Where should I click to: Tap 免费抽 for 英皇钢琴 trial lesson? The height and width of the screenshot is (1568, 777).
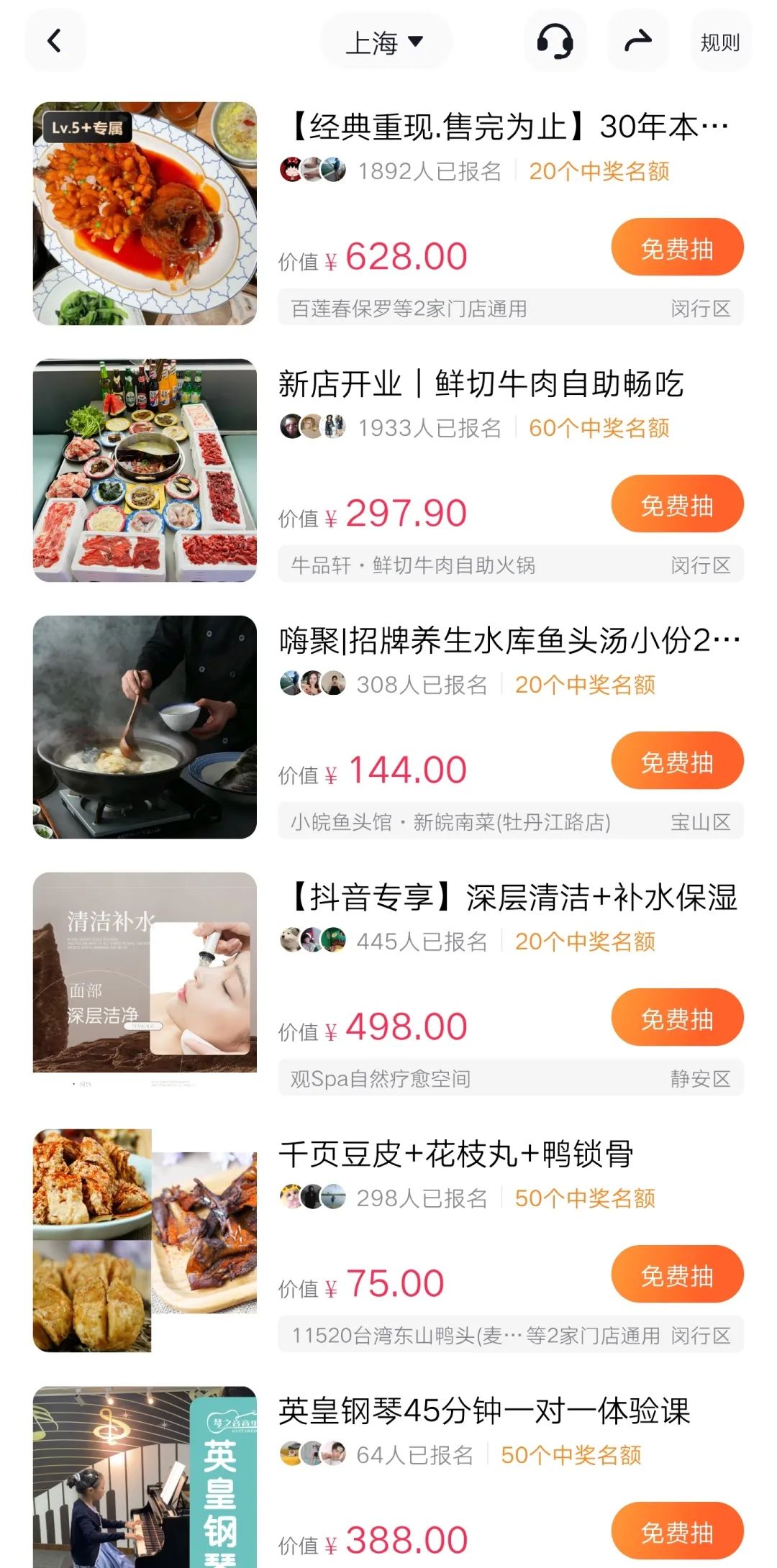[677, 1532]
